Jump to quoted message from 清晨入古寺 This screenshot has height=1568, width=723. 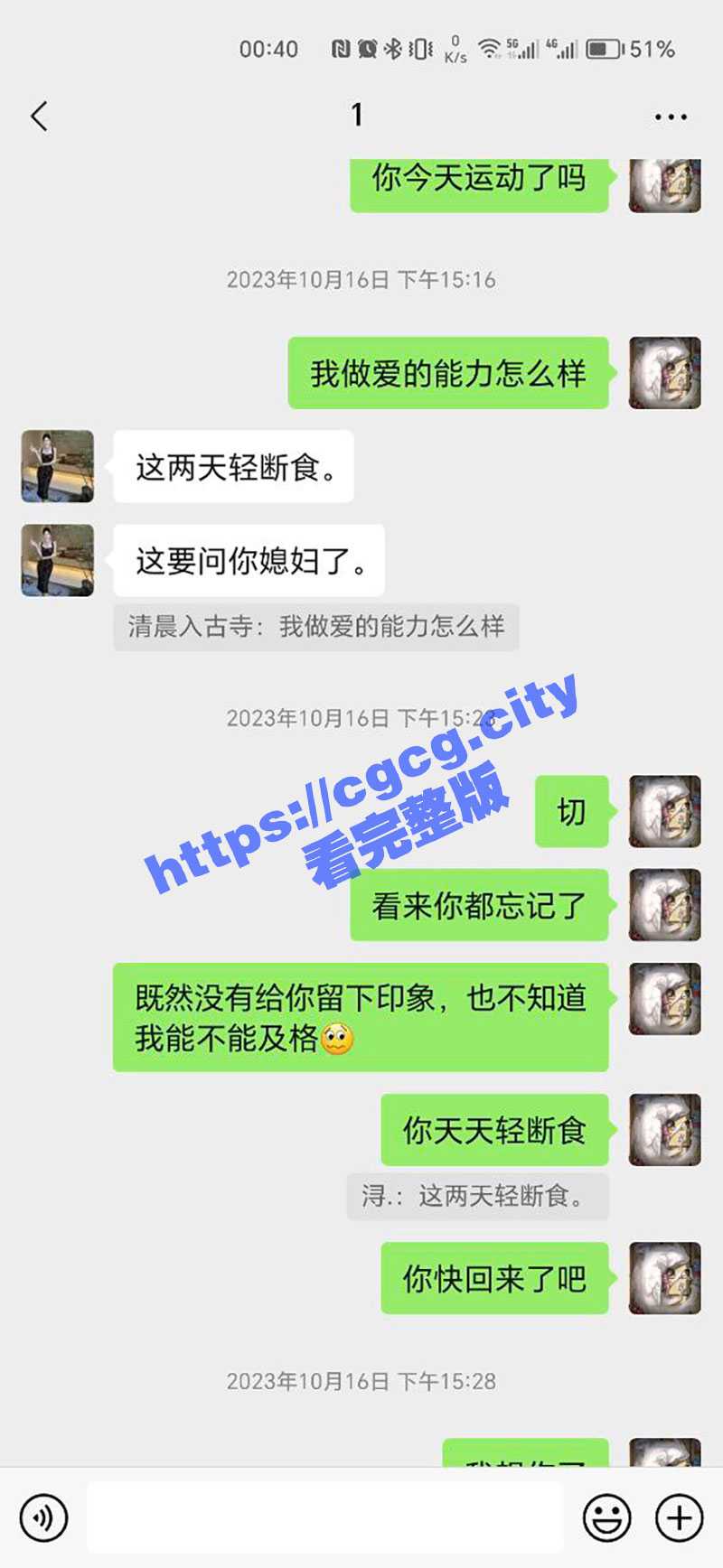(x=316, y=627)
